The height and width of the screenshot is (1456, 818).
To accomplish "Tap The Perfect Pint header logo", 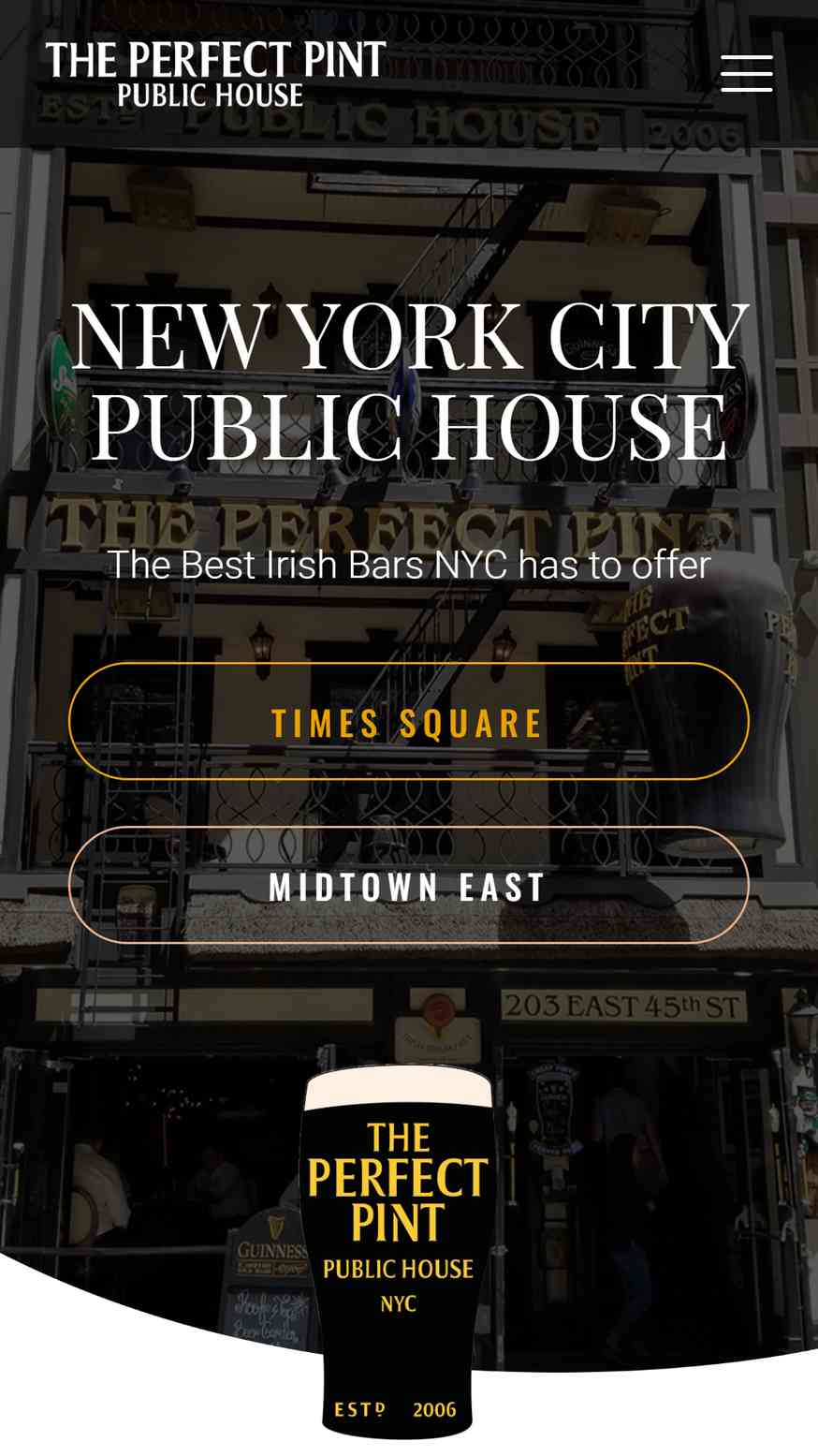I will tap(215, 73).
